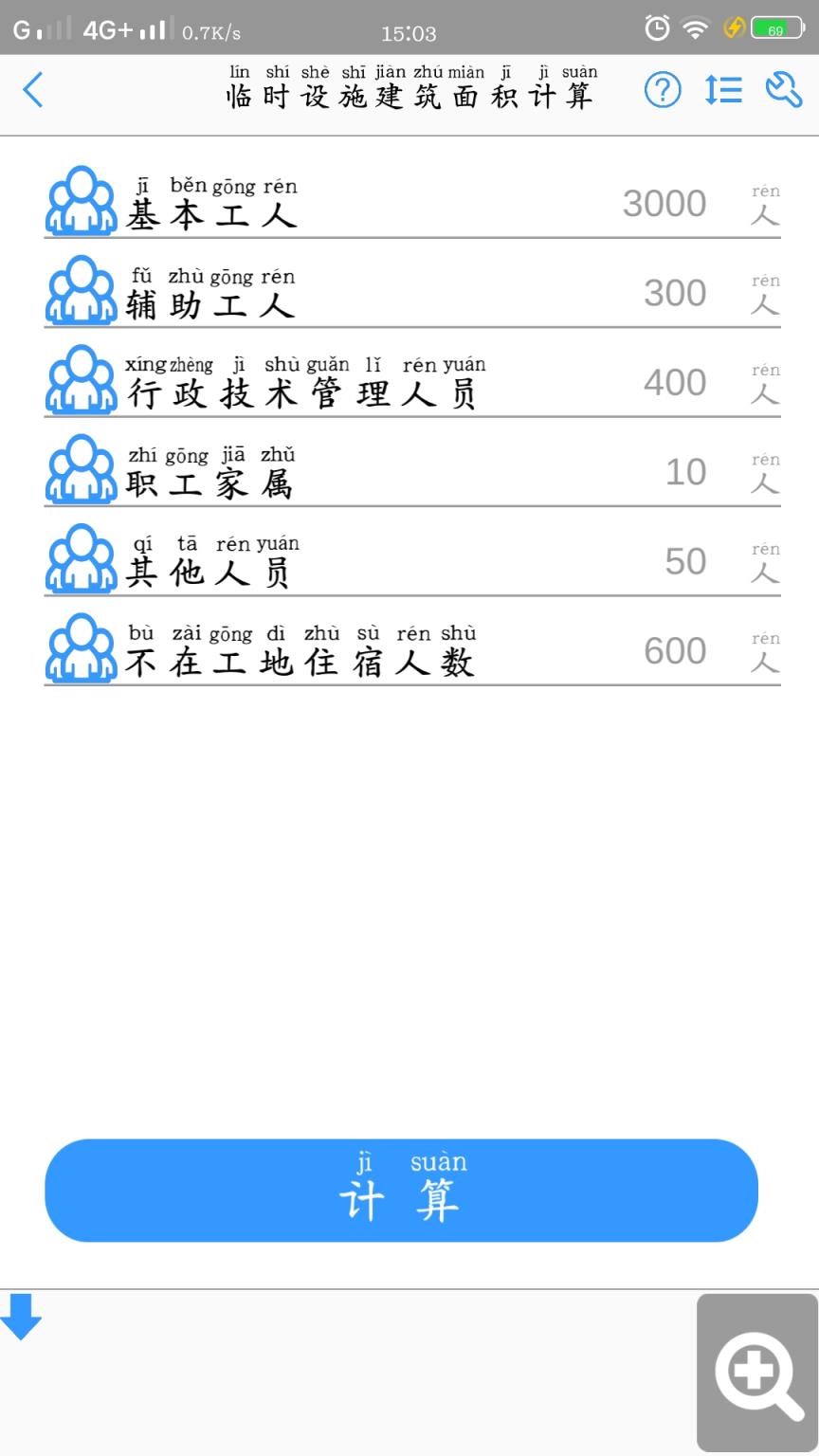Click the people icon beside 其他人员

coord(82,559)
